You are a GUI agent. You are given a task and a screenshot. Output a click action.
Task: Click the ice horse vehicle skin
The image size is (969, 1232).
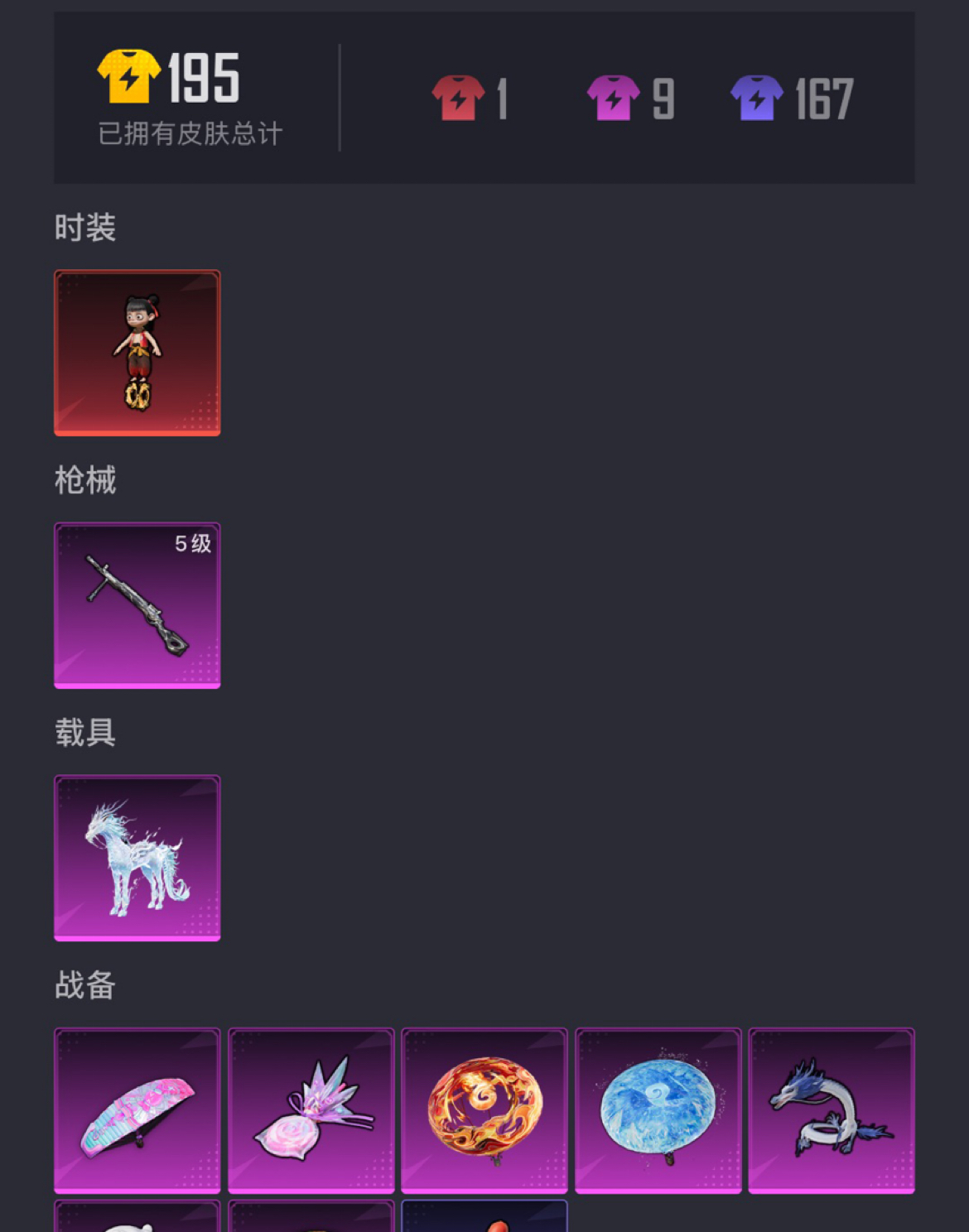pos(137,856)
